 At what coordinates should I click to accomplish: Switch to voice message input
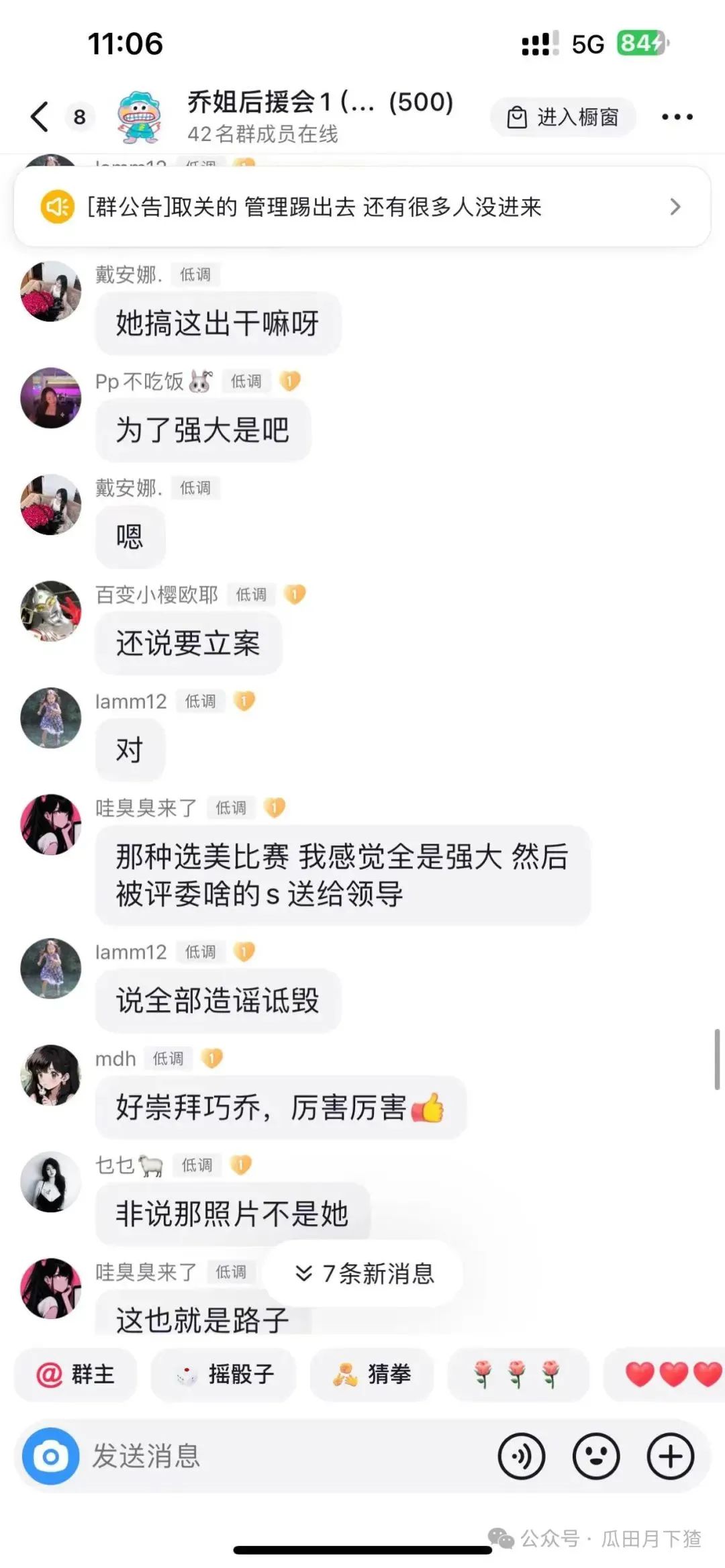521,1456
